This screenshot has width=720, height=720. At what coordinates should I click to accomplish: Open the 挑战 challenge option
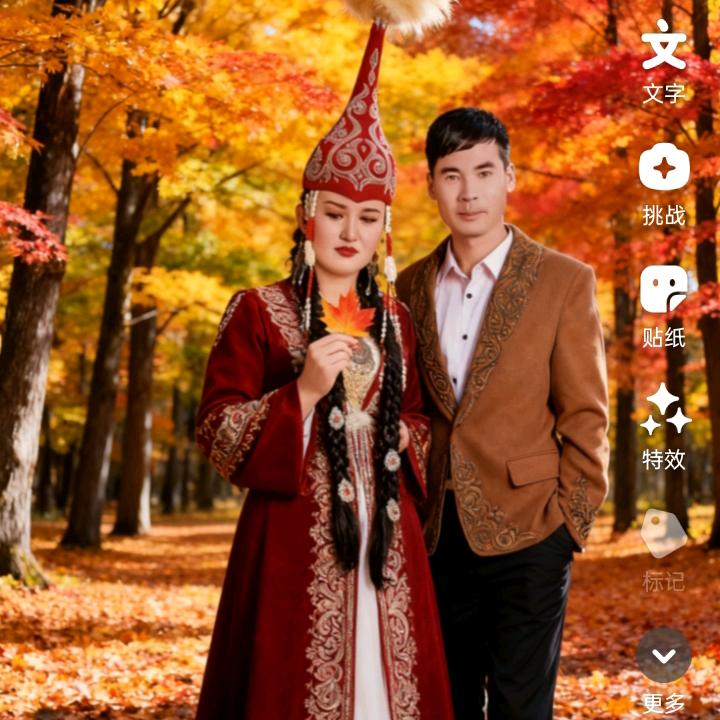pos(664,167)
